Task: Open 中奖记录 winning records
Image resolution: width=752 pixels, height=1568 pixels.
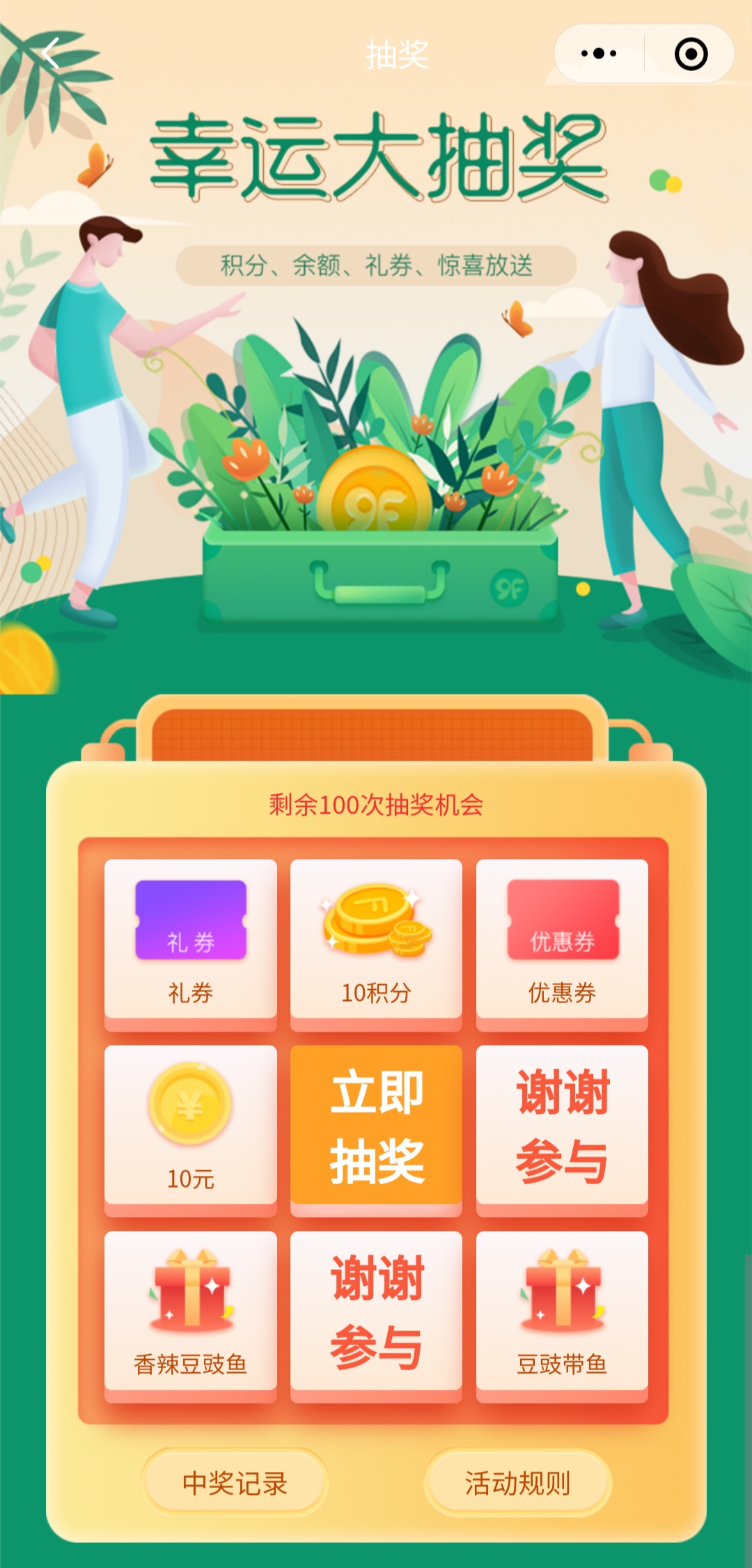Action: (x=235, y=1482)
